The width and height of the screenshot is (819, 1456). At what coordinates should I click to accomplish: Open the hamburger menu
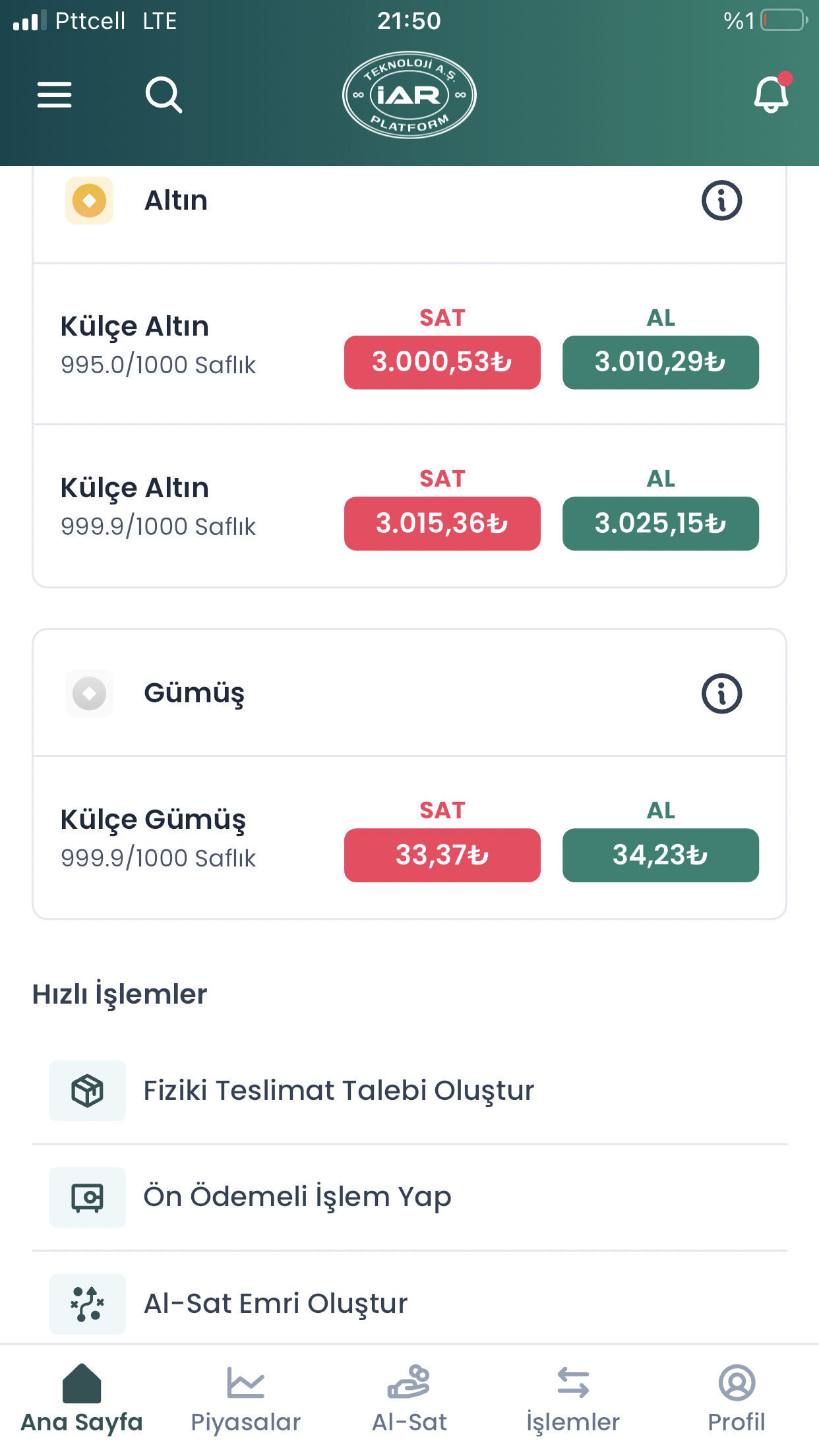[54, 95]
